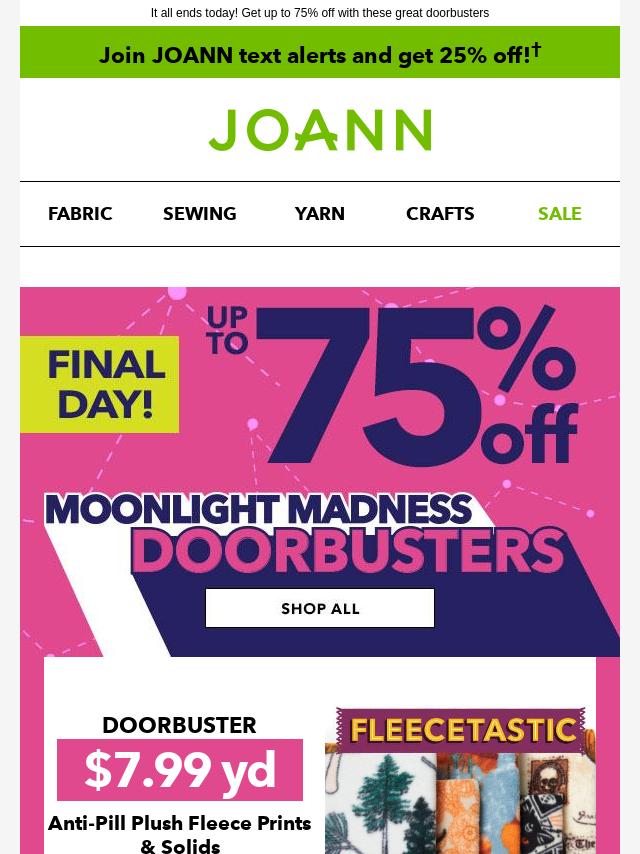Open the JOANN logo homepage link
The width and height of the screenshot is (640, 854).
coord(320,130)
